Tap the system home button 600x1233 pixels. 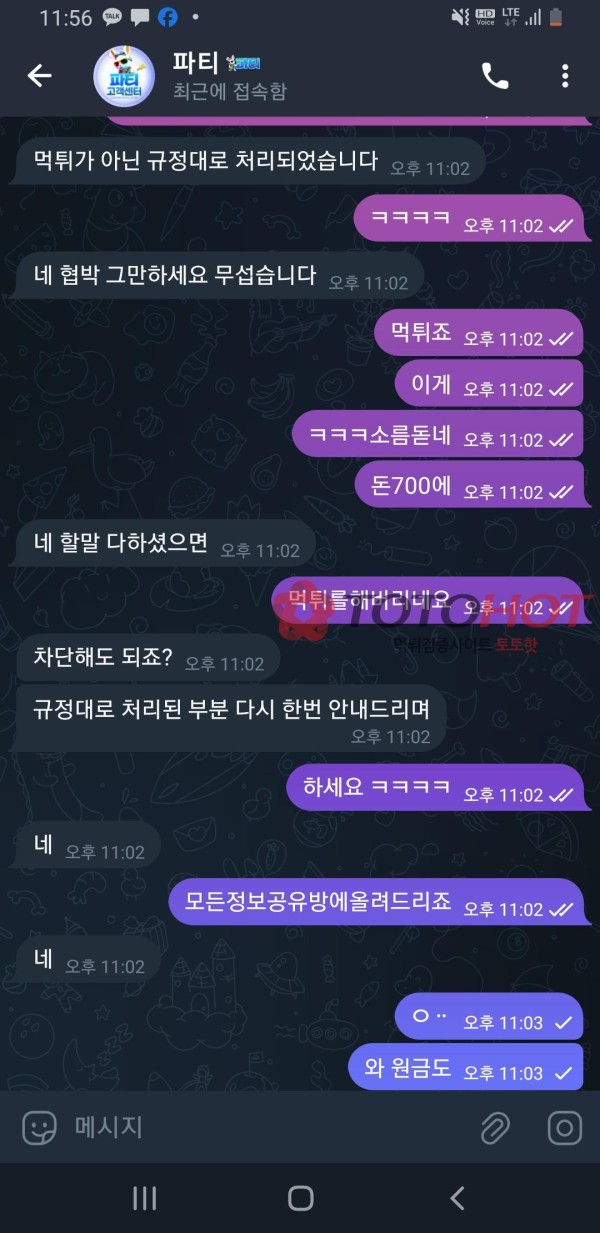pyautogui.click(x=300, y=1198)
